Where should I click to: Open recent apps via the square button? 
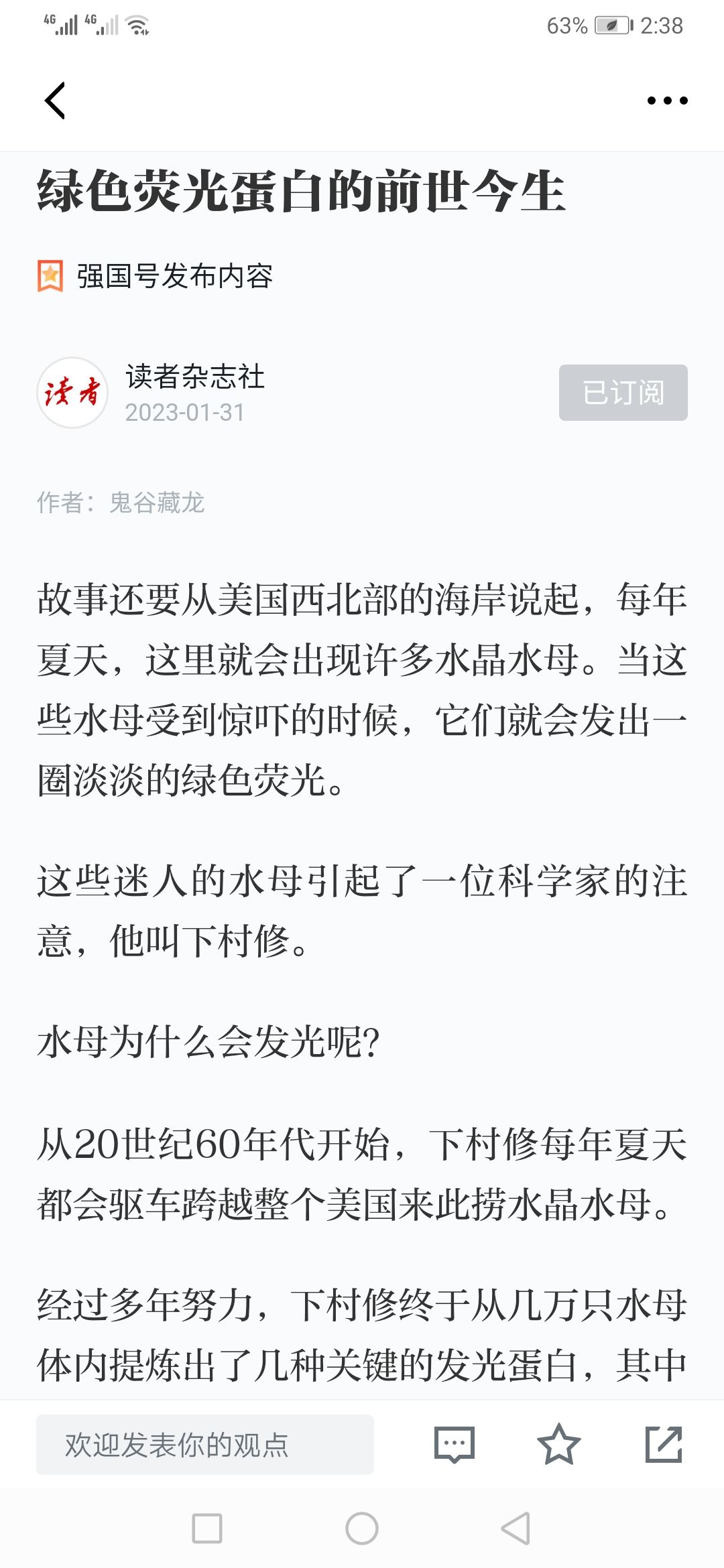click(x=207, y=1528)
